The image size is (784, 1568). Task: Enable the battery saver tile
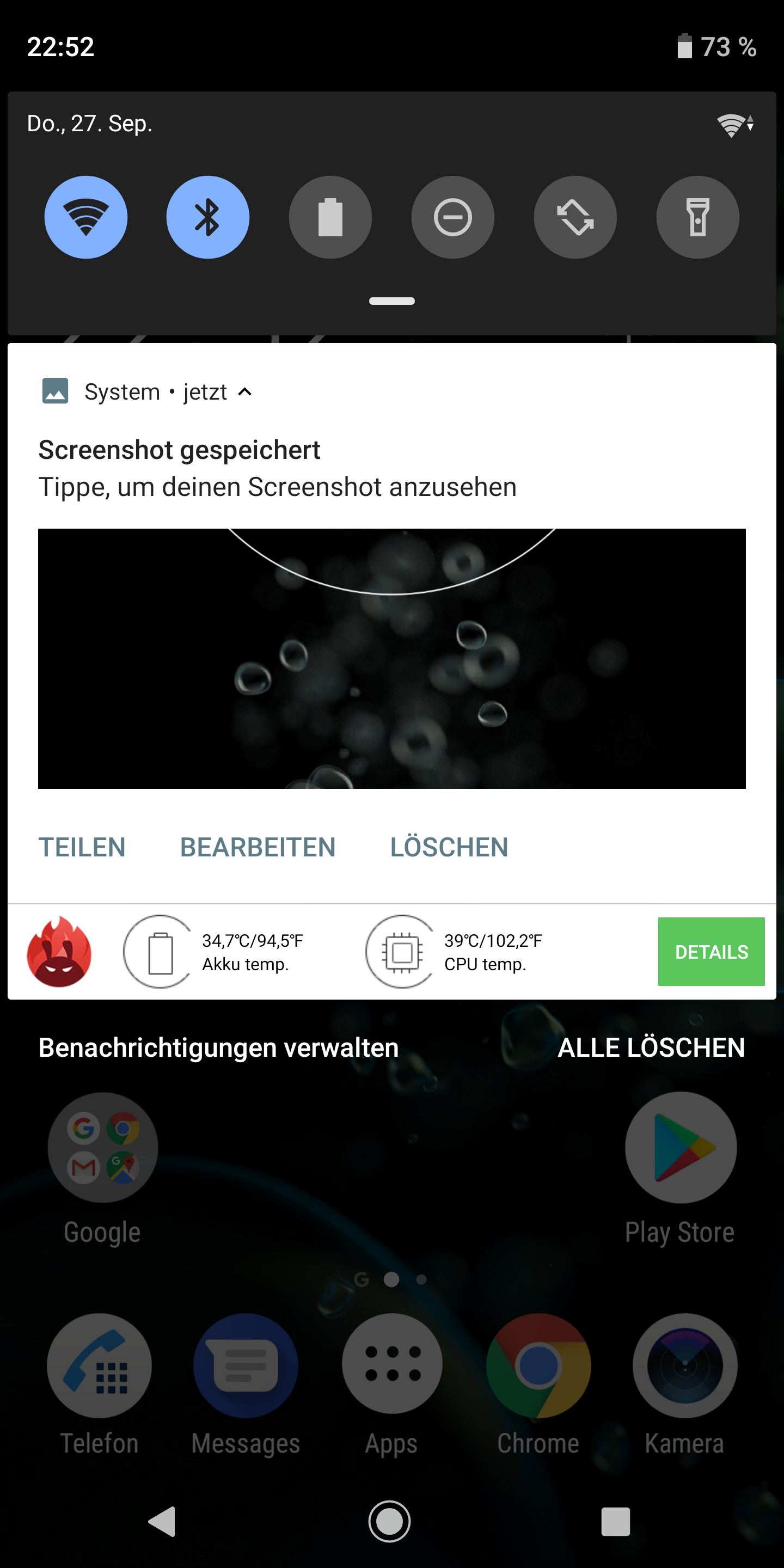(330, 217)
